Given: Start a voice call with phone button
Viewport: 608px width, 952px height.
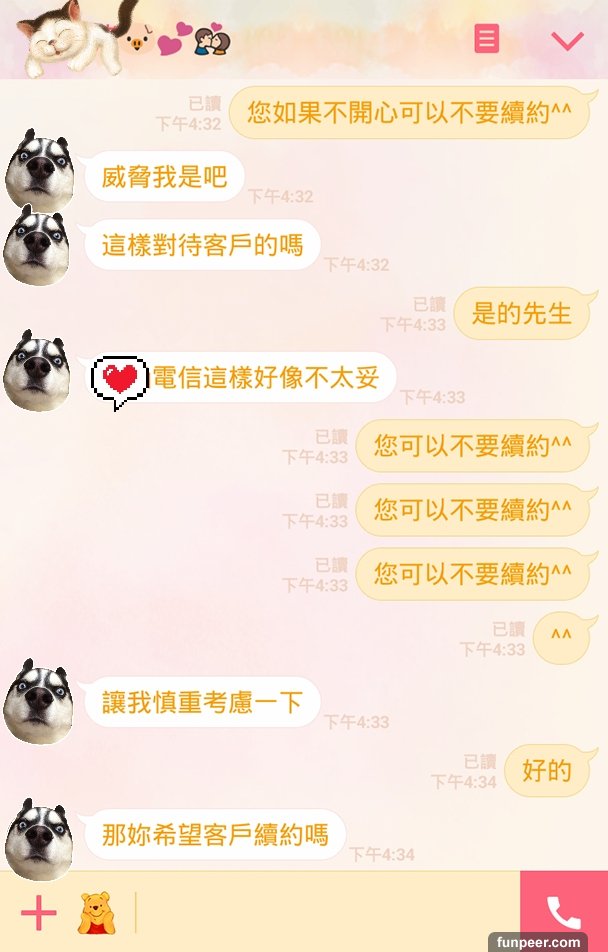Looking at the screenshot, I should point(563,911).
